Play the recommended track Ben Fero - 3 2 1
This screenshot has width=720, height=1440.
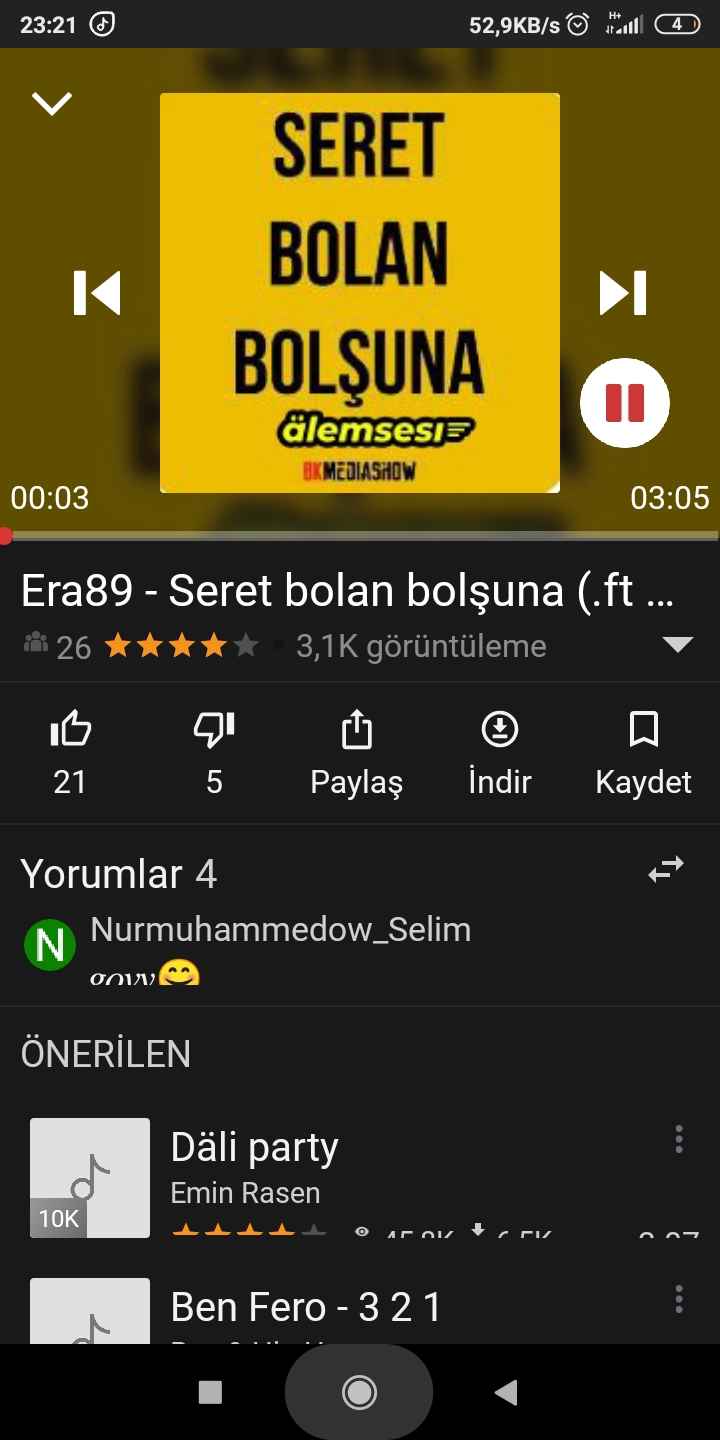coord(306,1307)
